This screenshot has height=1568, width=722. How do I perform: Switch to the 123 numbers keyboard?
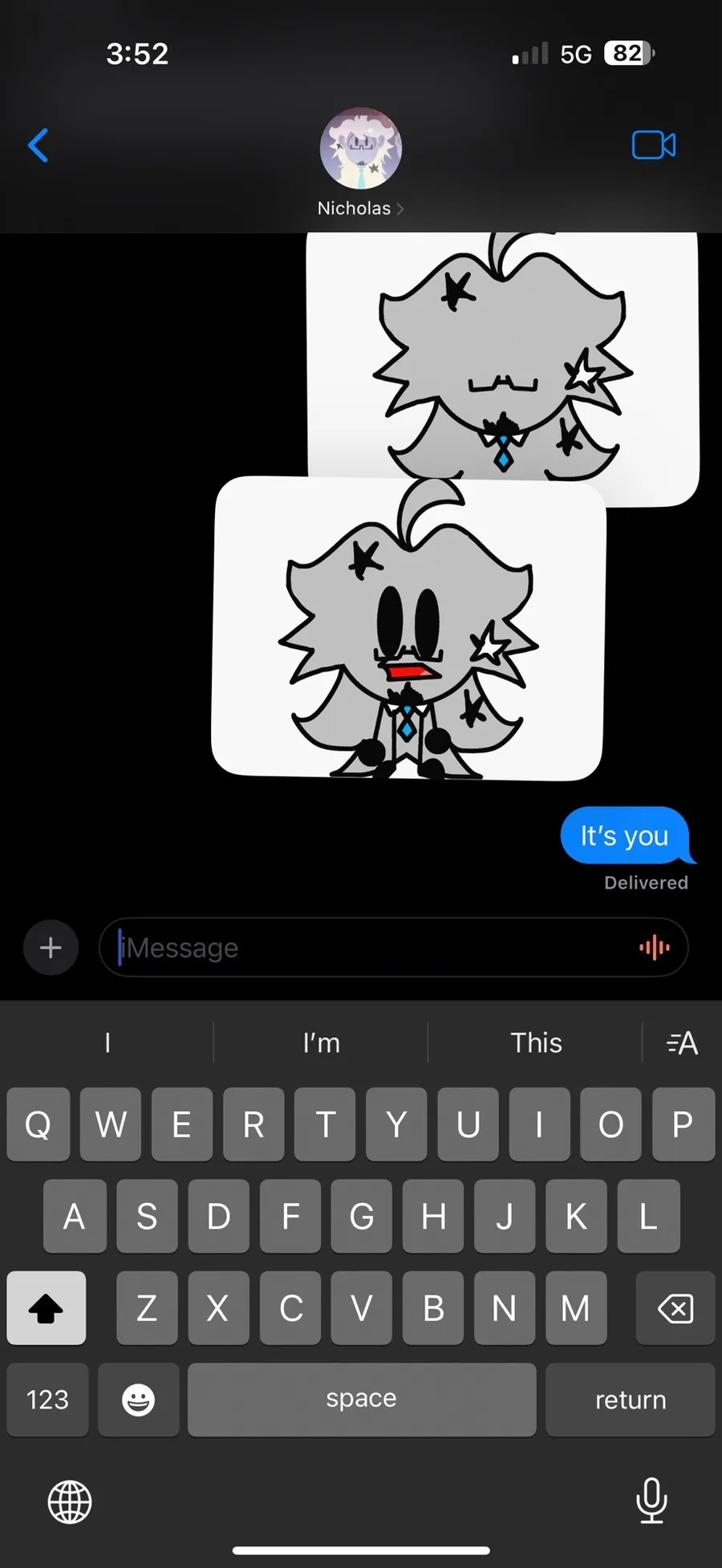tap(47, 1400)
